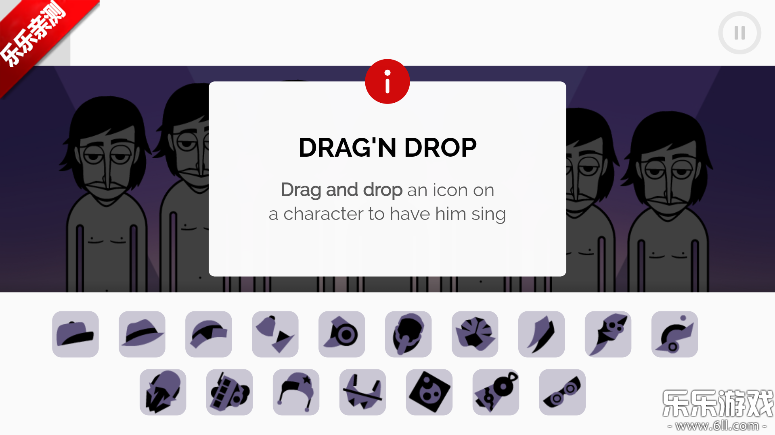Select the goggles sound icon
775x435 pixels.
pos(562,392)
